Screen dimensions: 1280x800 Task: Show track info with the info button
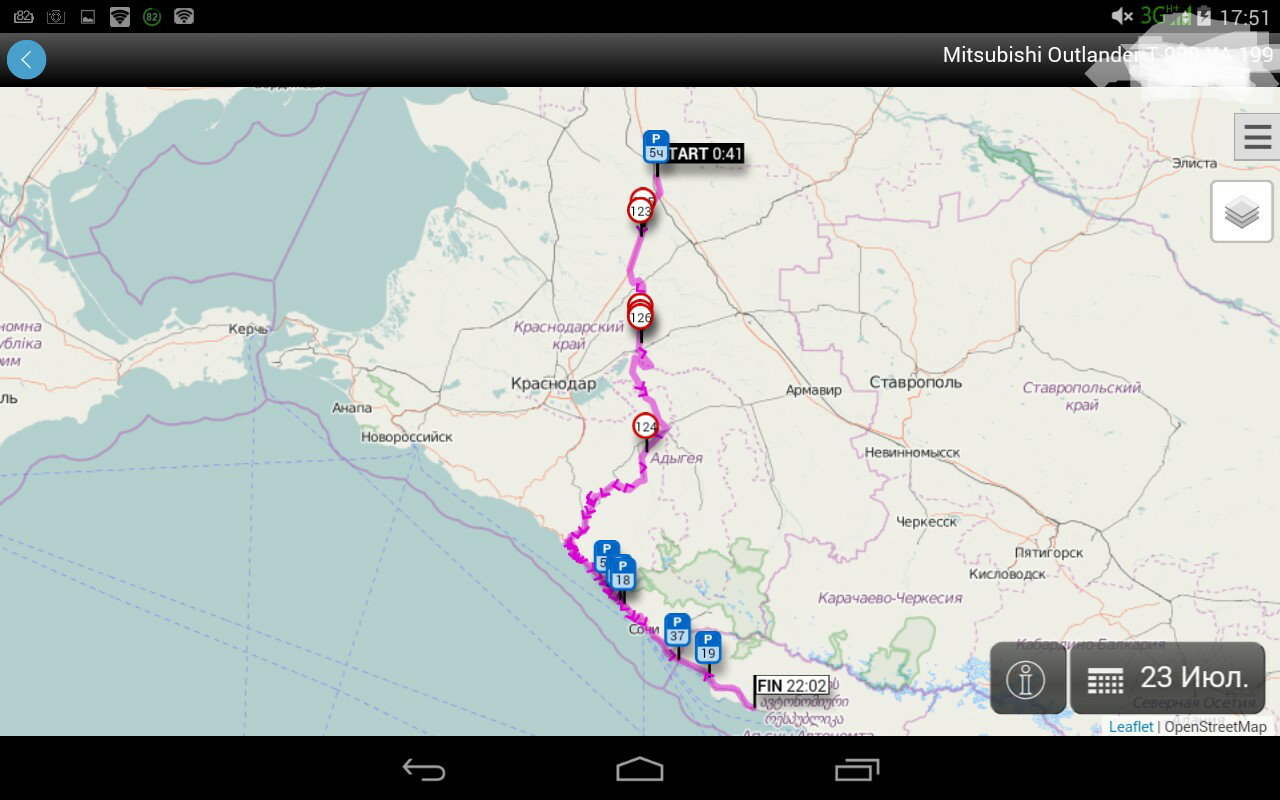click(1026, 680)
